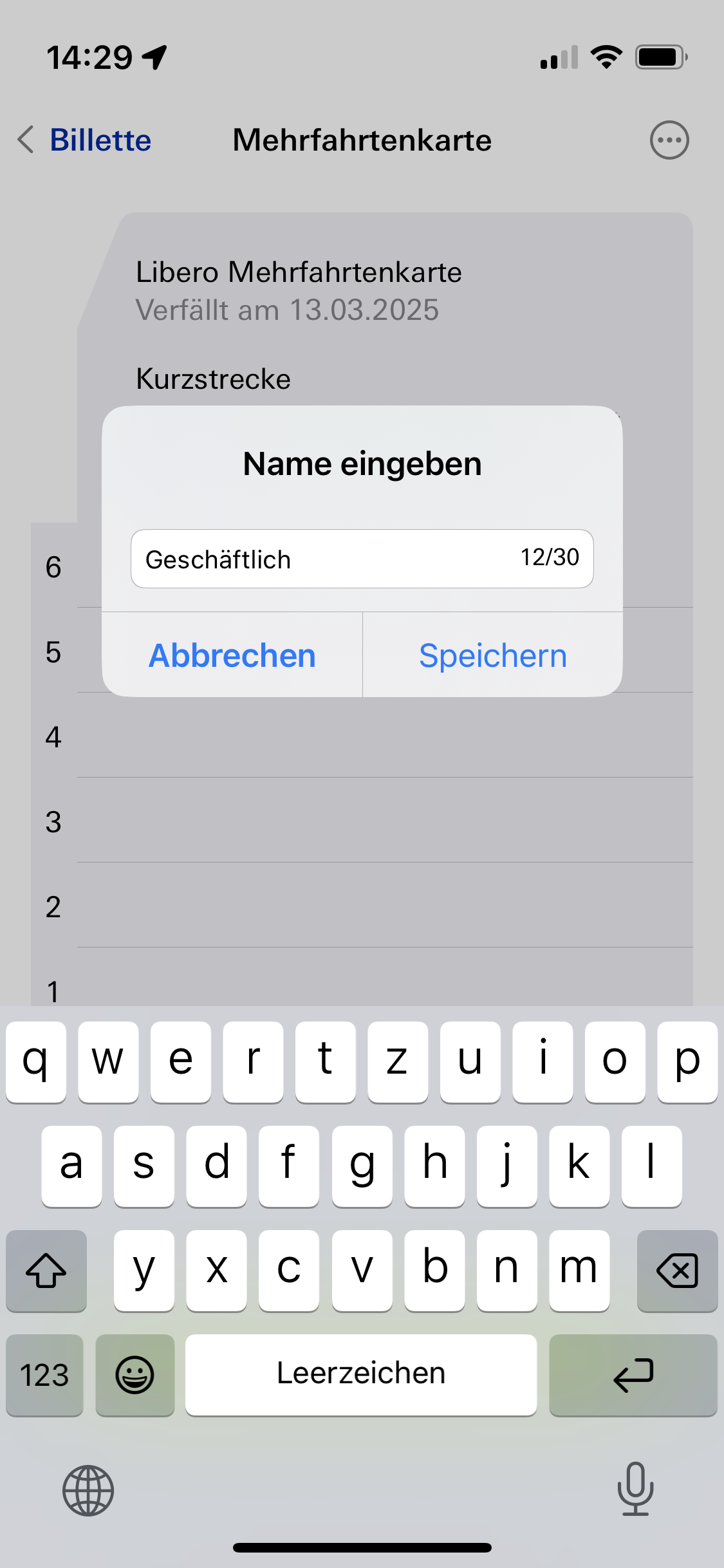Enable the shift key
Screen dimensions: 724x1568
tap(46, 1271)
